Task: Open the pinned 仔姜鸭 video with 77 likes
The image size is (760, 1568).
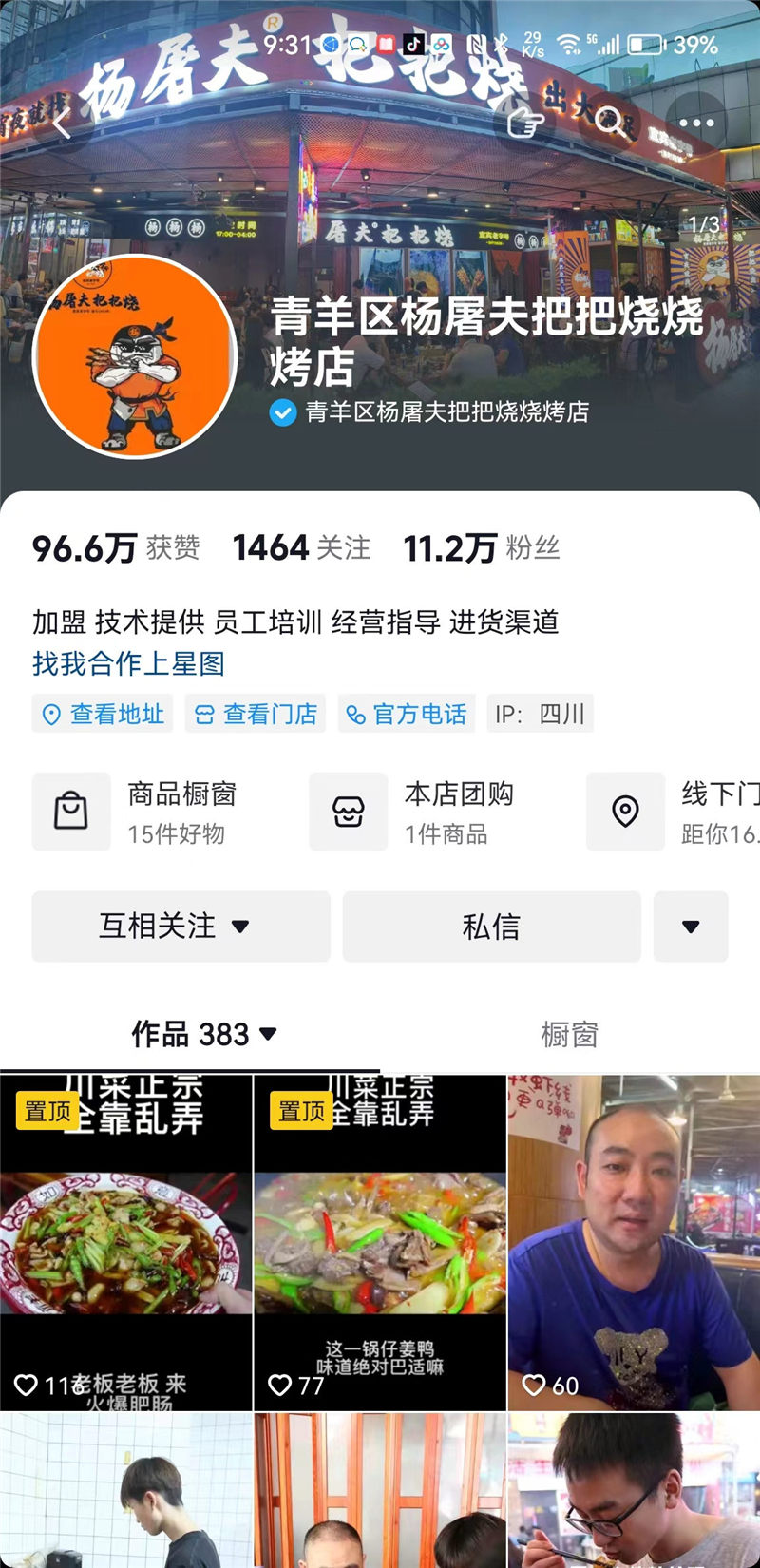Action: point(380,1243)
